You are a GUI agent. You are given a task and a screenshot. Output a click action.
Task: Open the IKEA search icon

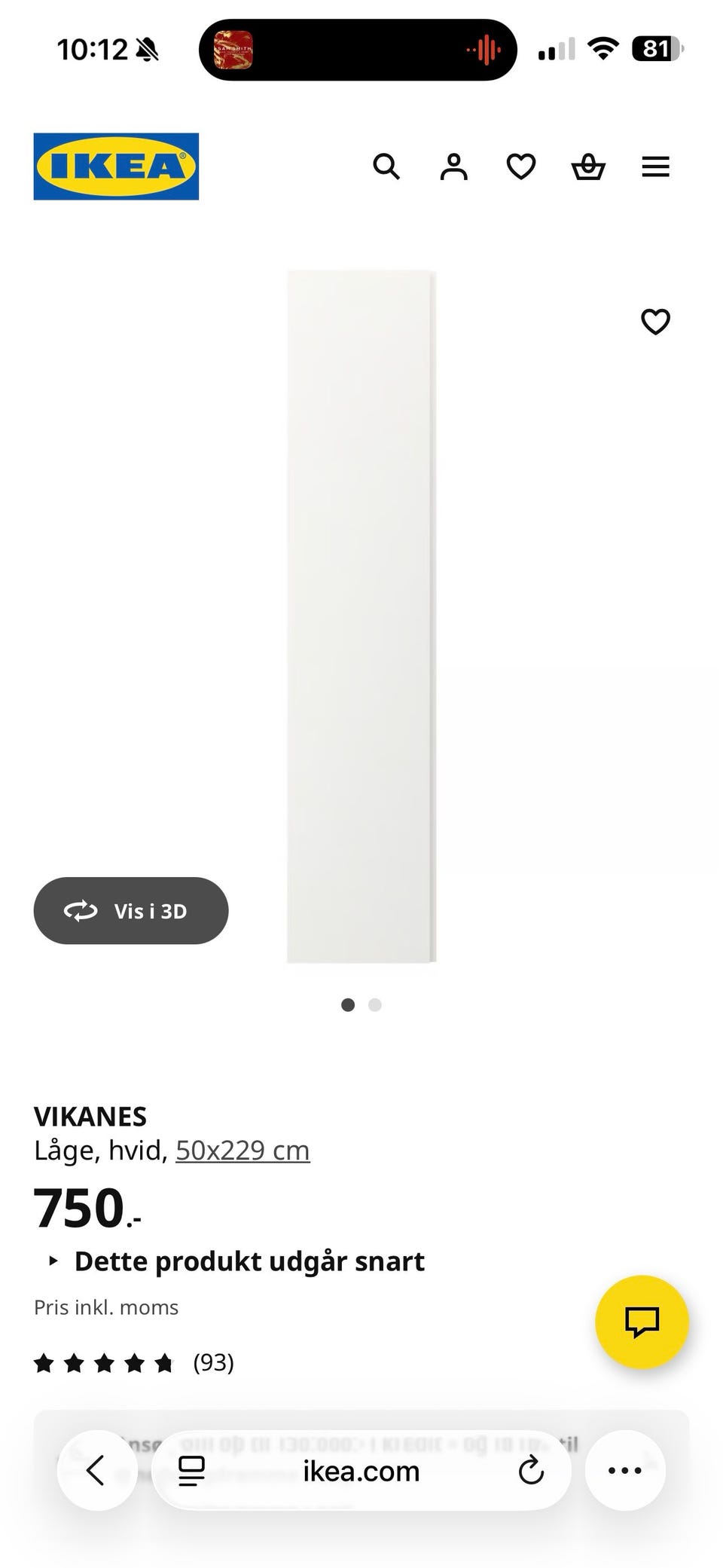(386, 167)
